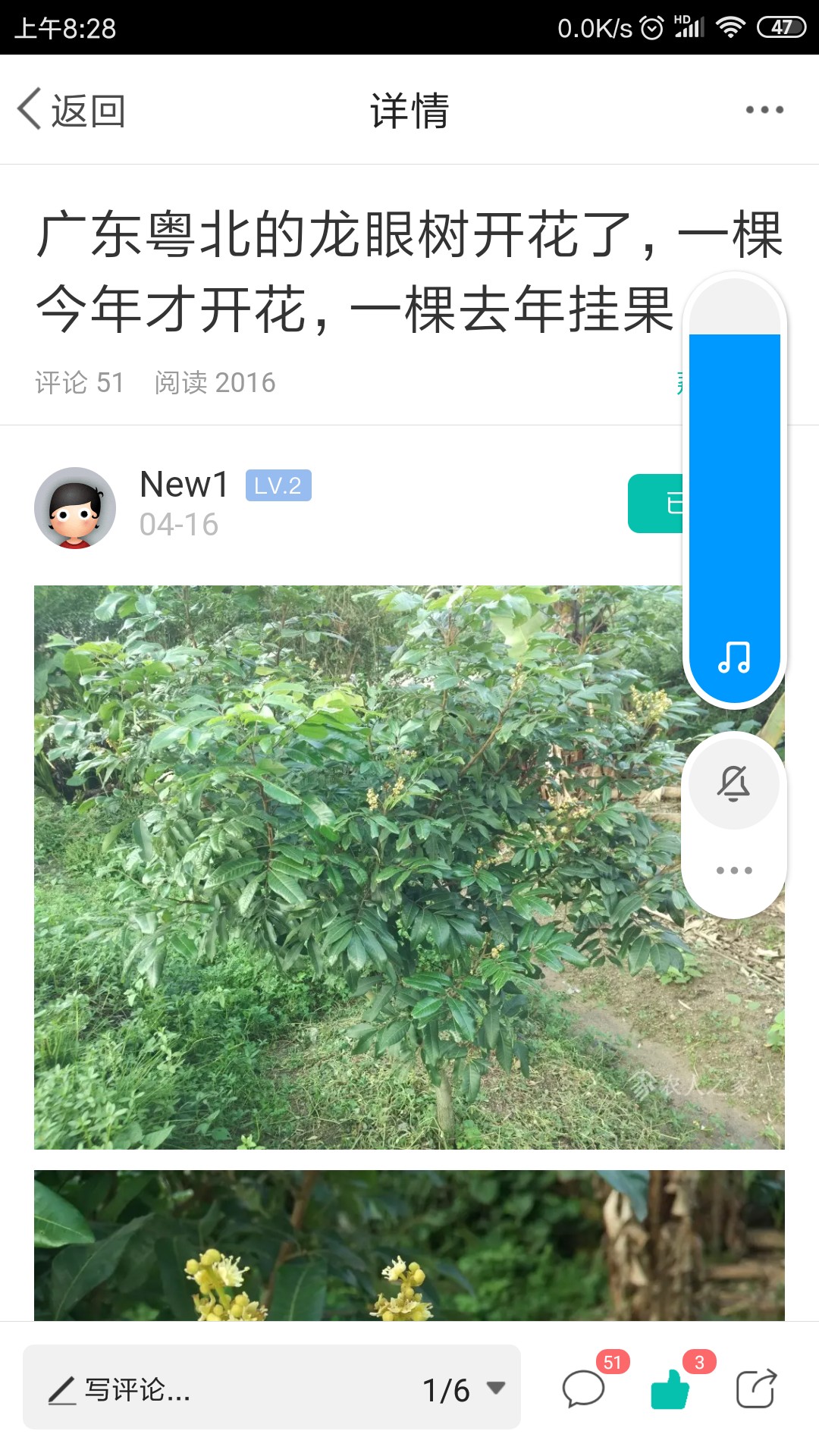View the 51 comments

pyautogui.click(x=584, y=1389)
